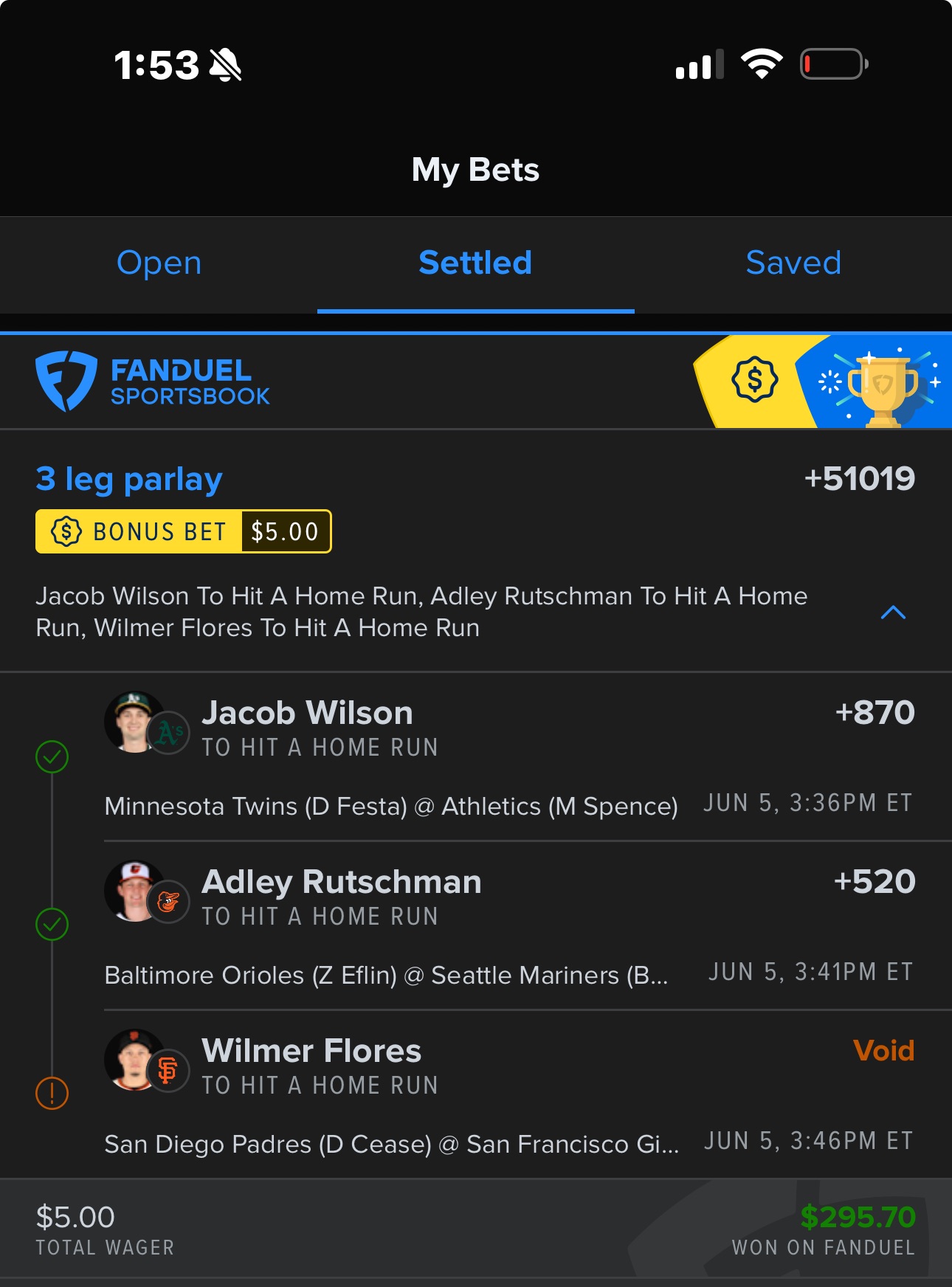Switch to the Saved tab
Screen dimensions: 952x1287
(793, 263)
